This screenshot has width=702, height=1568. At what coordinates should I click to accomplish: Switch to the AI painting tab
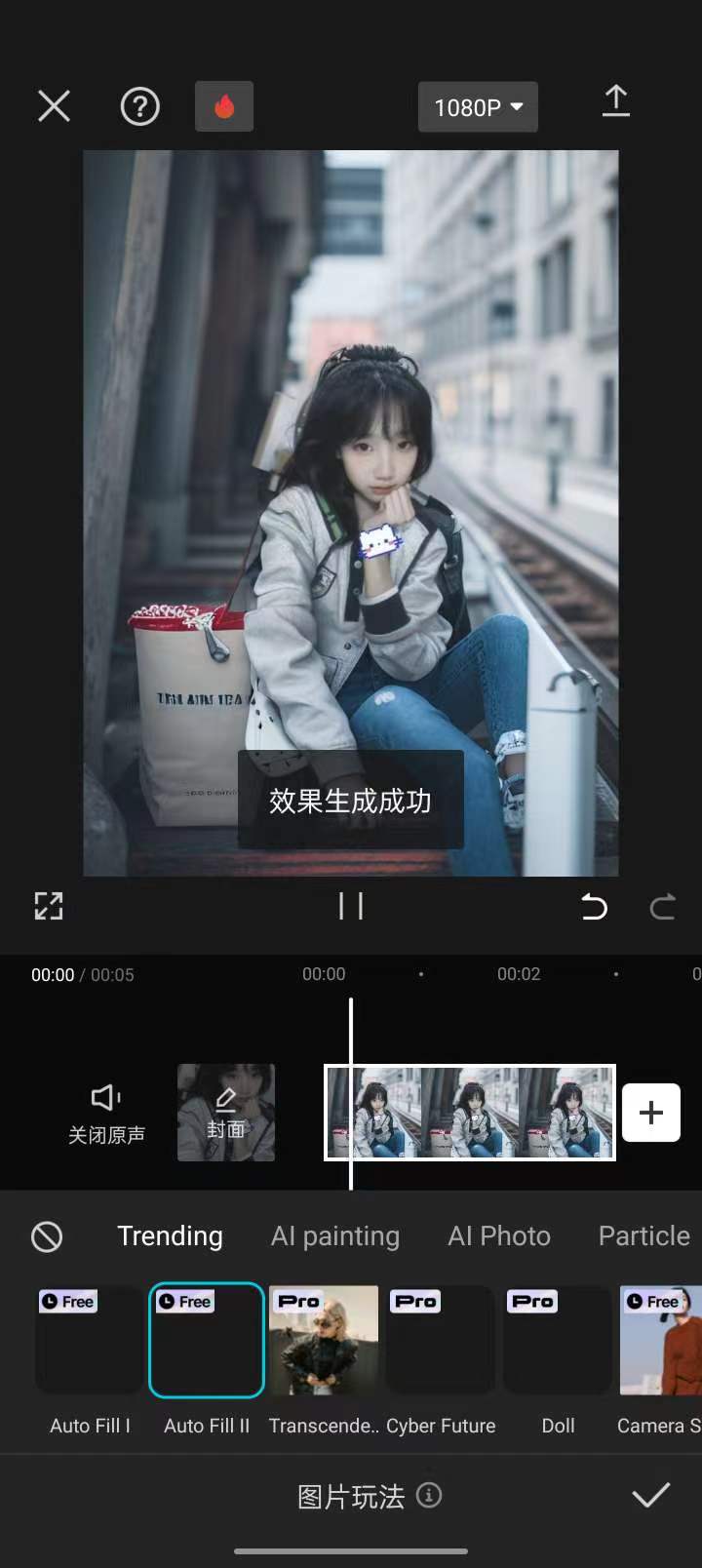334,1236
